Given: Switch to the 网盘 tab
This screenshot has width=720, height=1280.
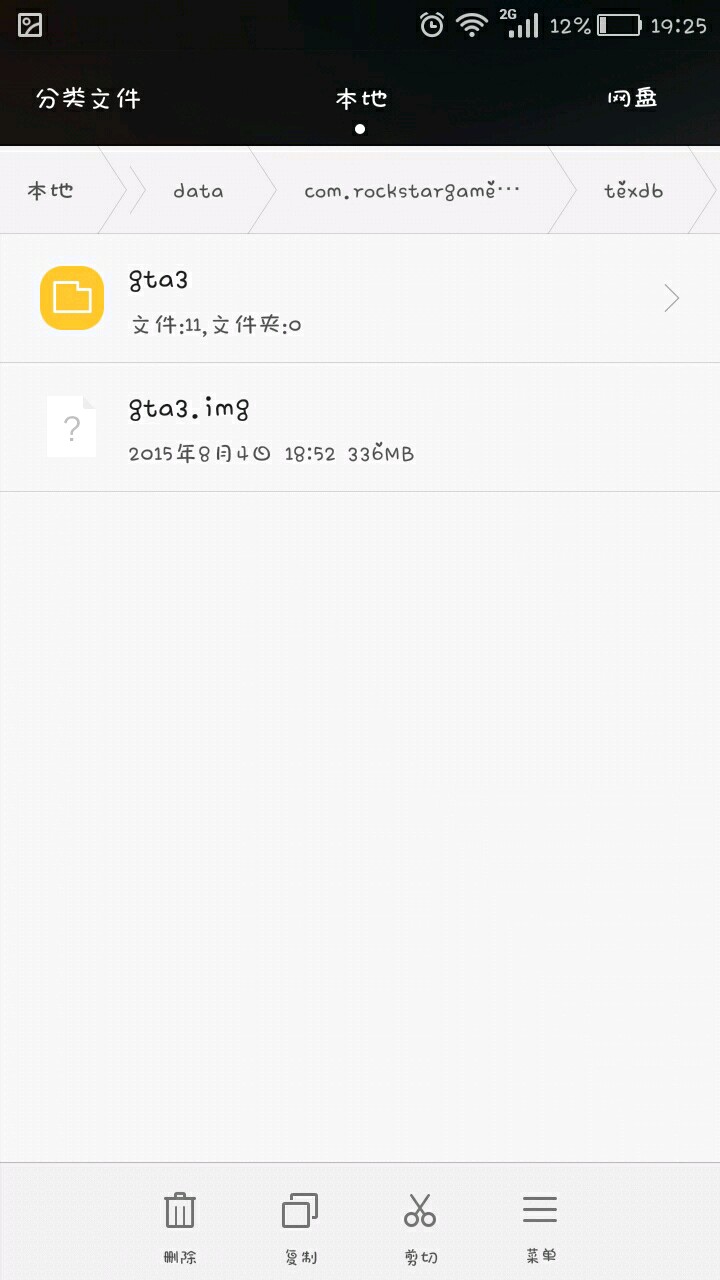Looking at the screenshot, I should pyautogui.click(x=632, y=99).
